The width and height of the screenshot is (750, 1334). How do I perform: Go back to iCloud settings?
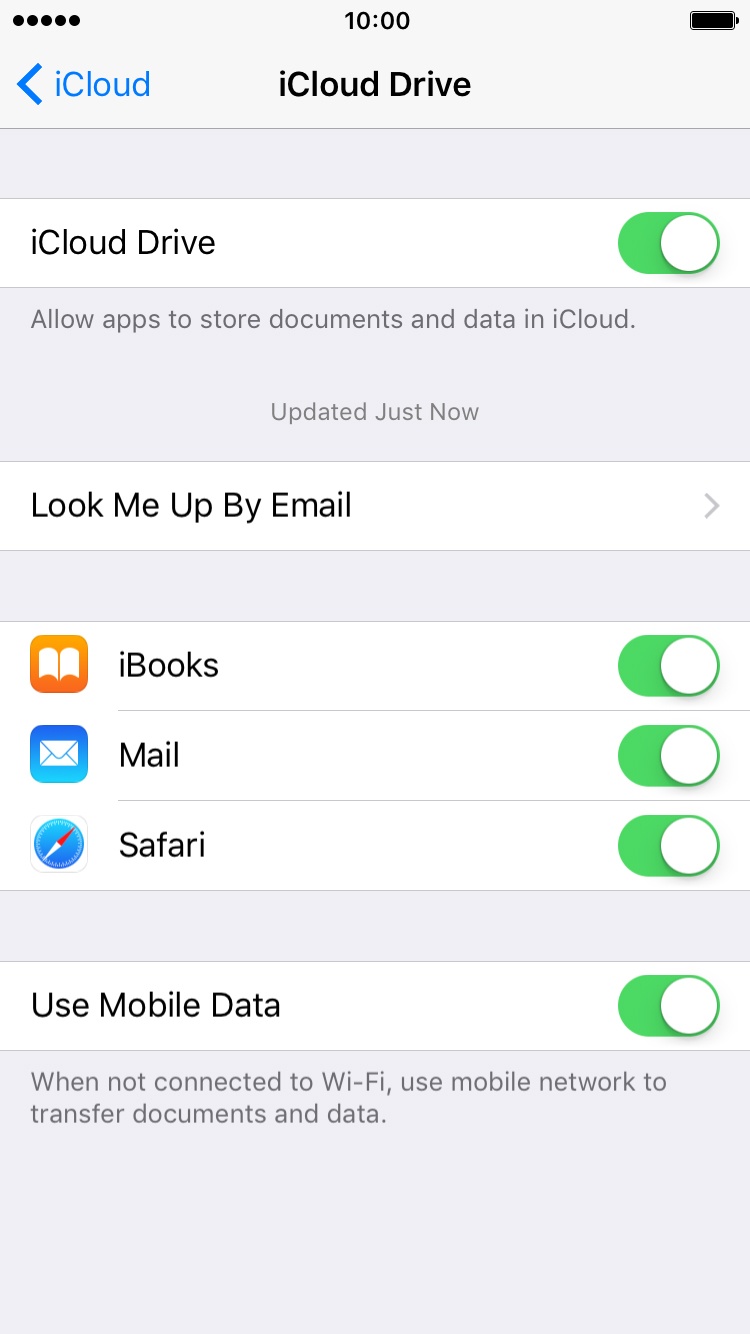[84, 84]
